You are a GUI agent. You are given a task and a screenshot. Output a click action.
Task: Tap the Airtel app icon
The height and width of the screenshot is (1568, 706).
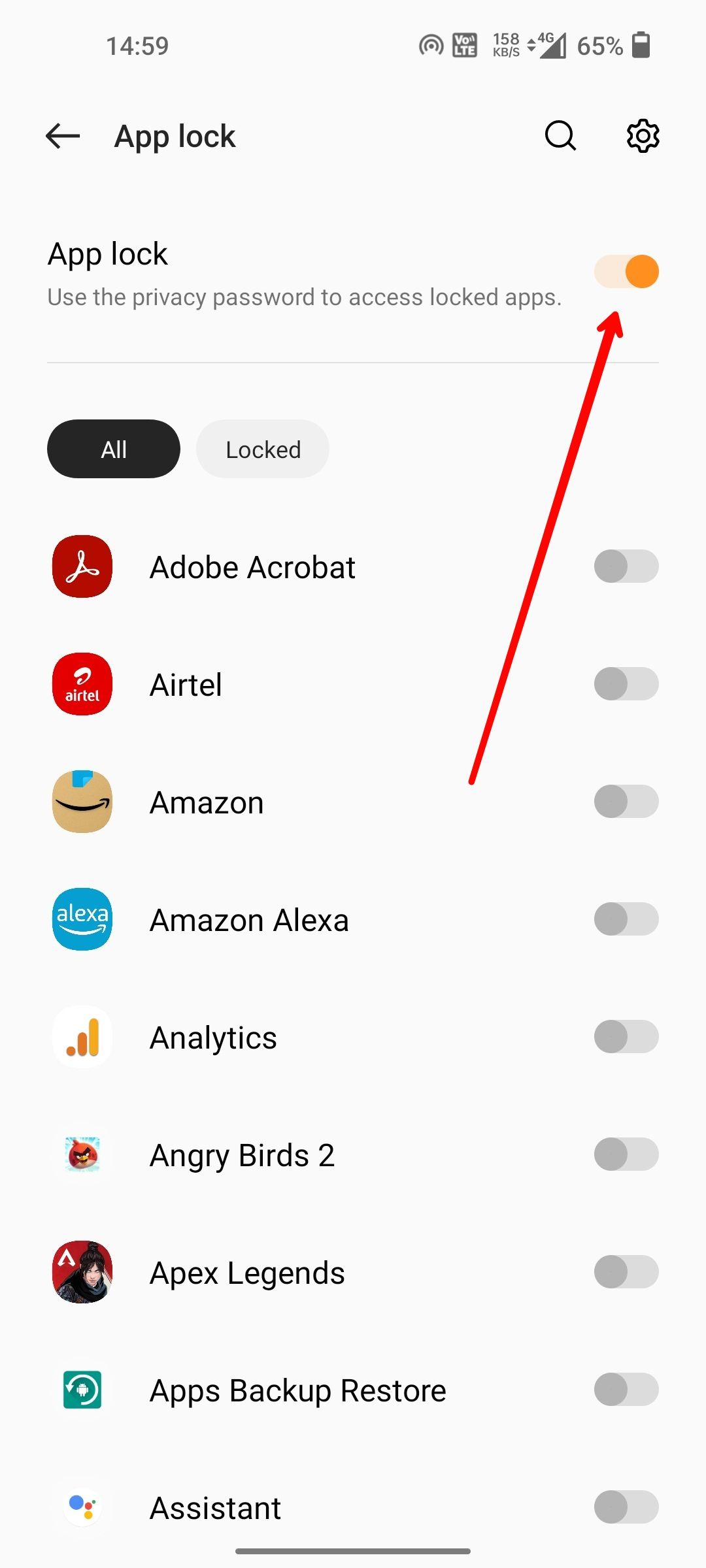coord(82,683)
